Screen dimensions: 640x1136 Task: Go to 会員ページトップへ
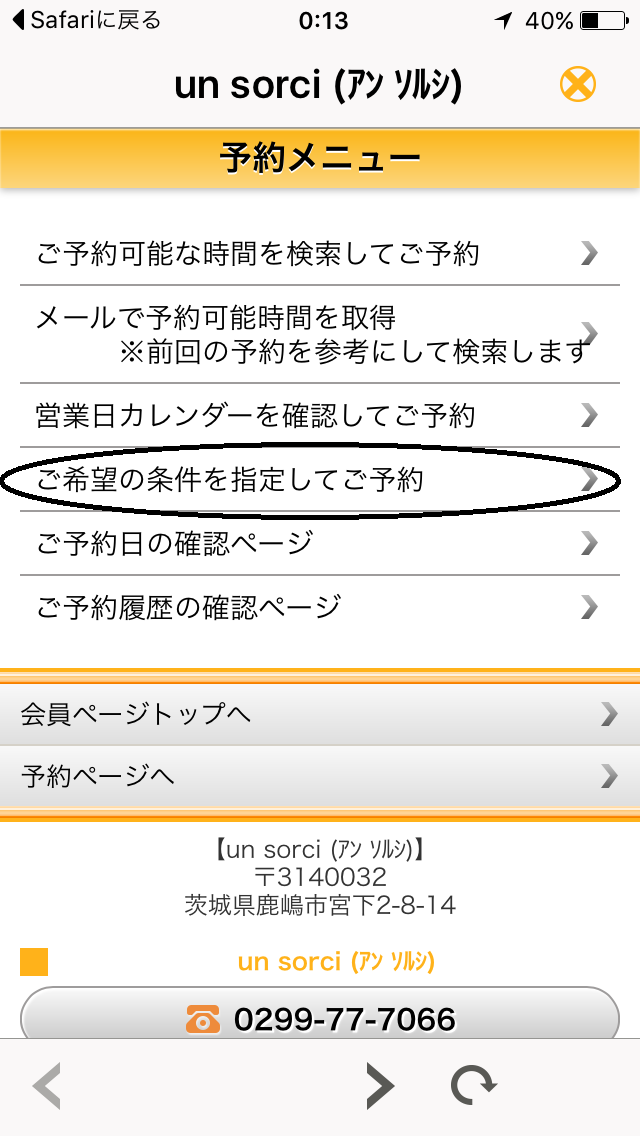318,714
